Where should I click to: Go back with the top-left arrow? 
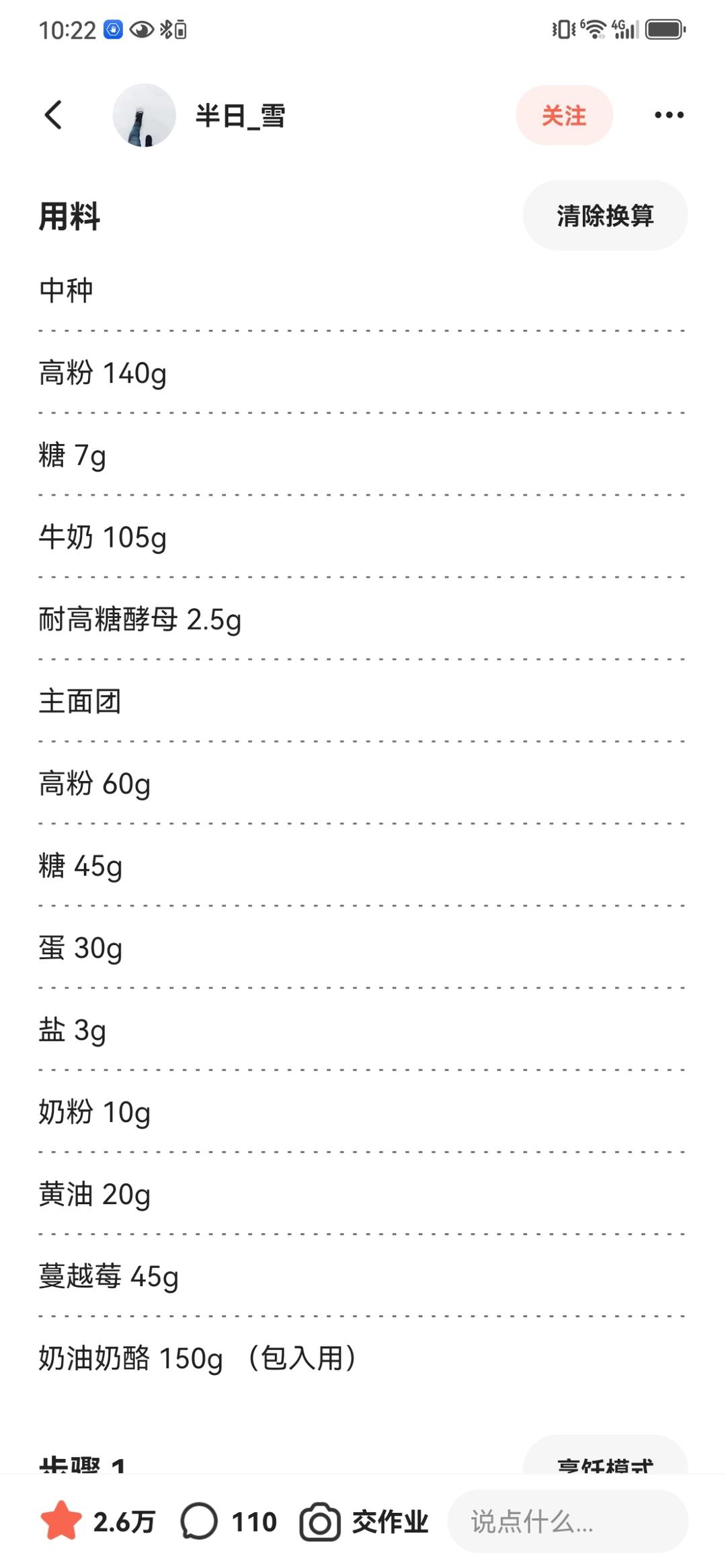(53, 115)
